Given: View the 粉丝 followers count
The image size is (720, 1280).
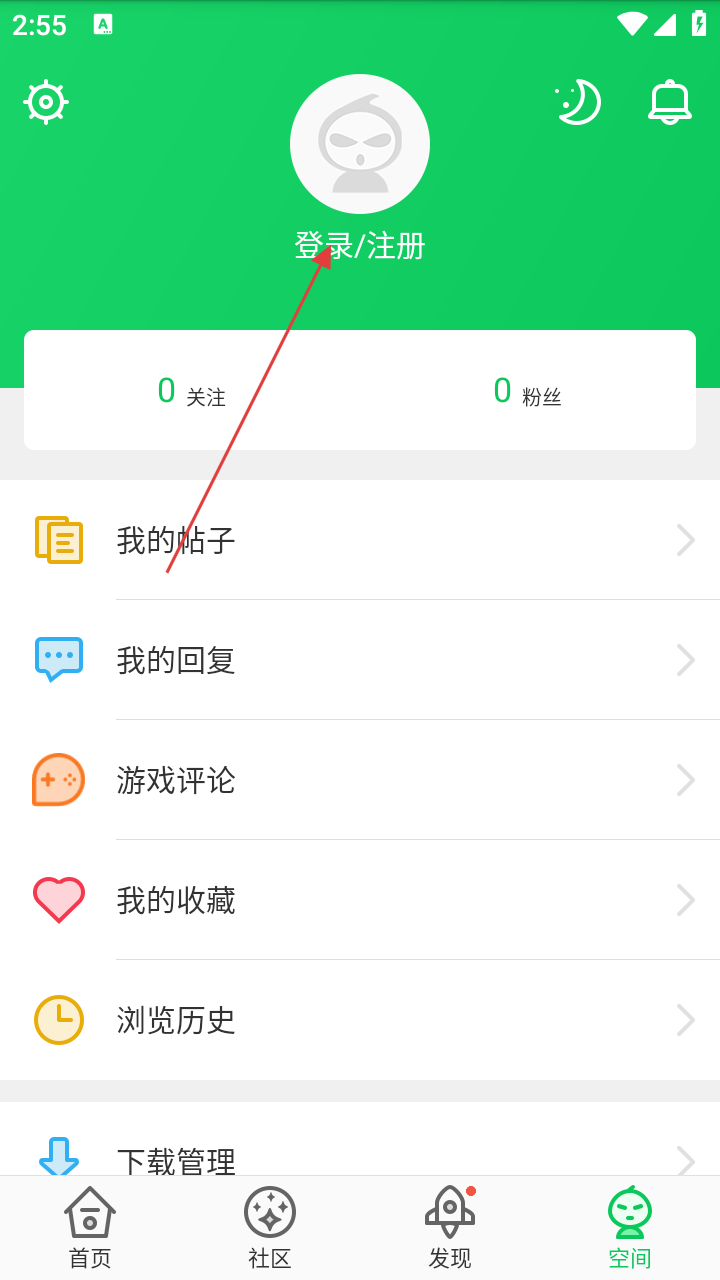Looking at the screenshot, I should tap(528, 391).
